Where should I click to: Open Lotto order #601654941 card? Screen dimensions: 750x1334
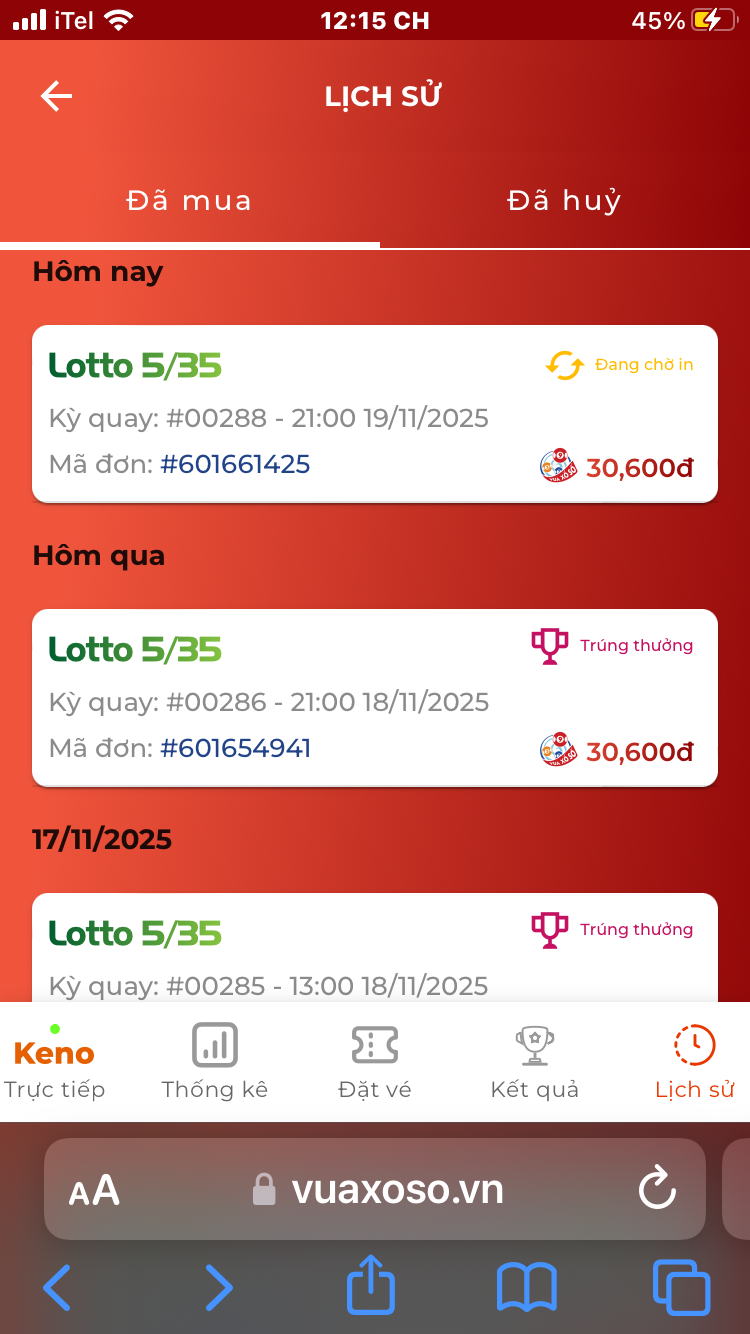click(x=375, y=698)
